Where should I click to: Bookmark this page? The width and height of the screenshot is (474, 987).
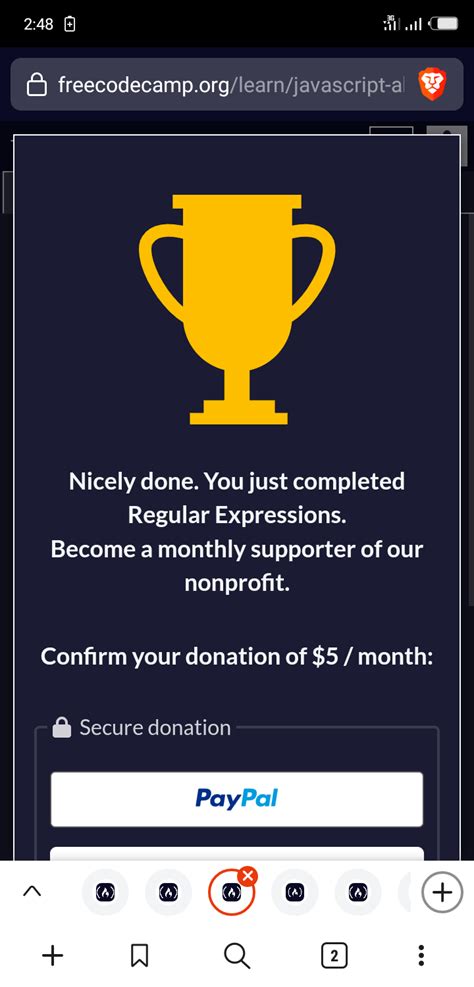[140, 956]
